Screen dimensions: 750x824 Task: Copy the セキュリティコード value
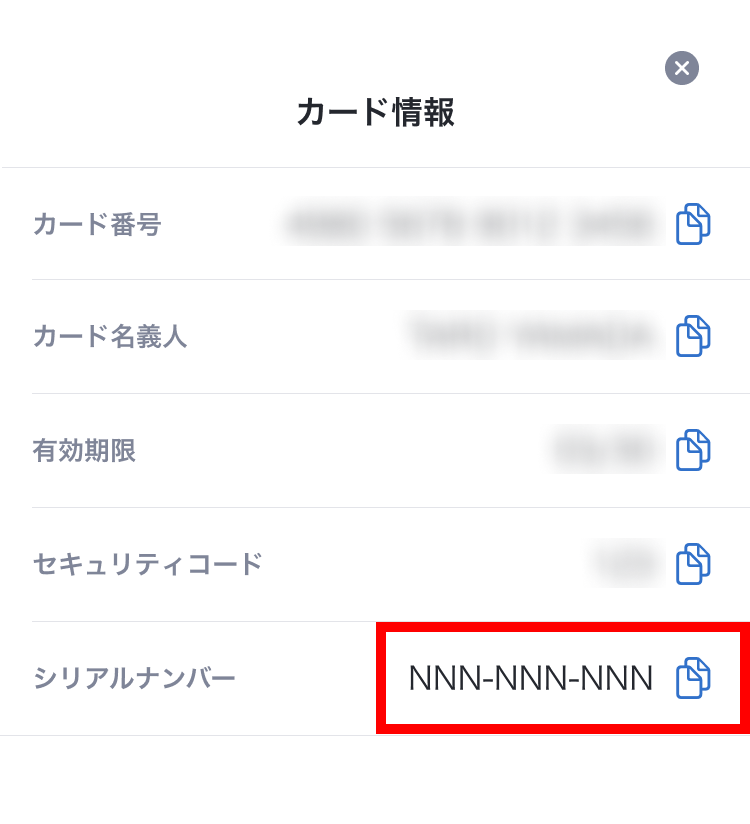click(x=693, y=565)
